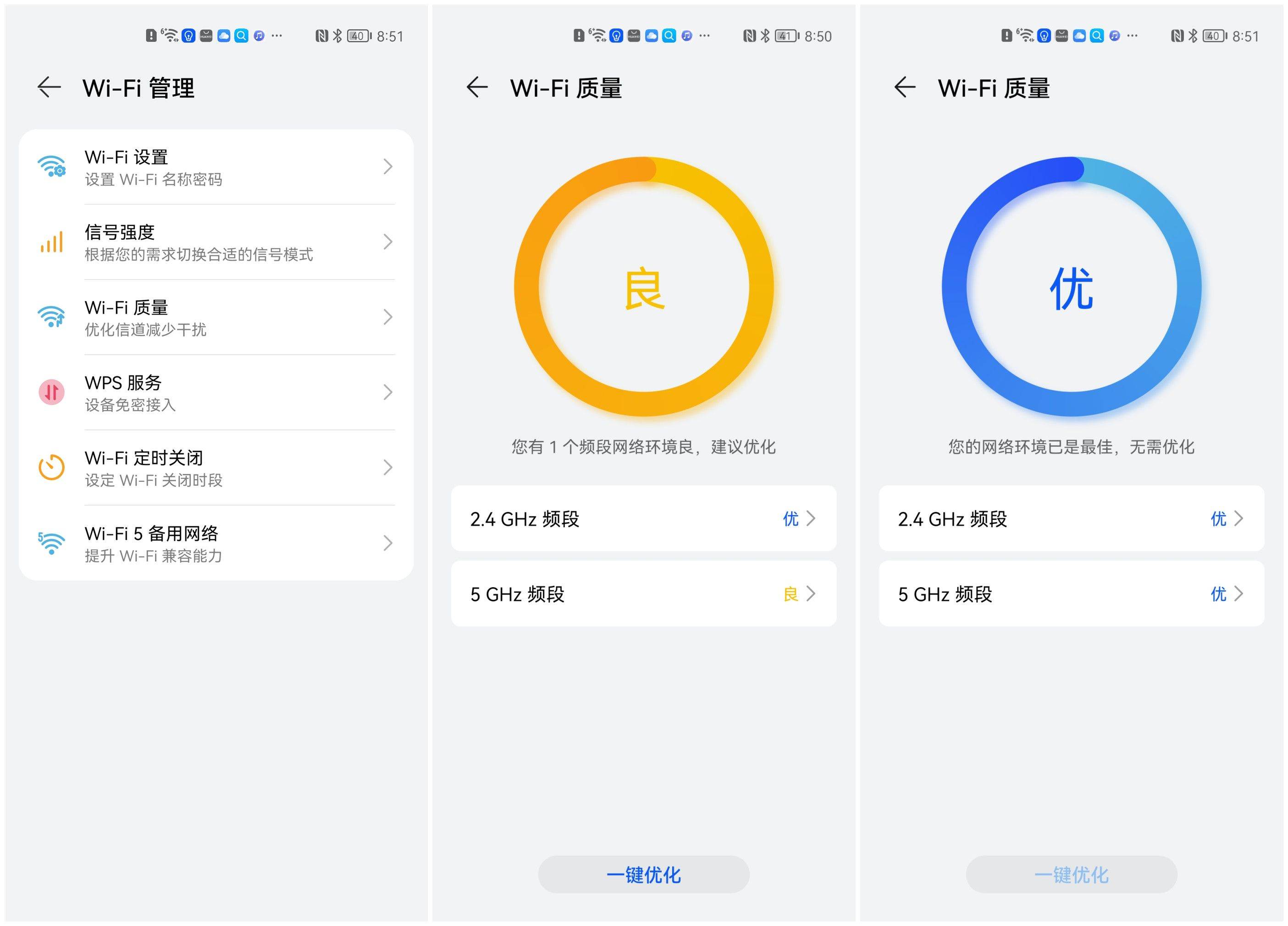The image size is (1288, 926).
Task: Open WPS 服务 row
Action: [x=216, y=392]
